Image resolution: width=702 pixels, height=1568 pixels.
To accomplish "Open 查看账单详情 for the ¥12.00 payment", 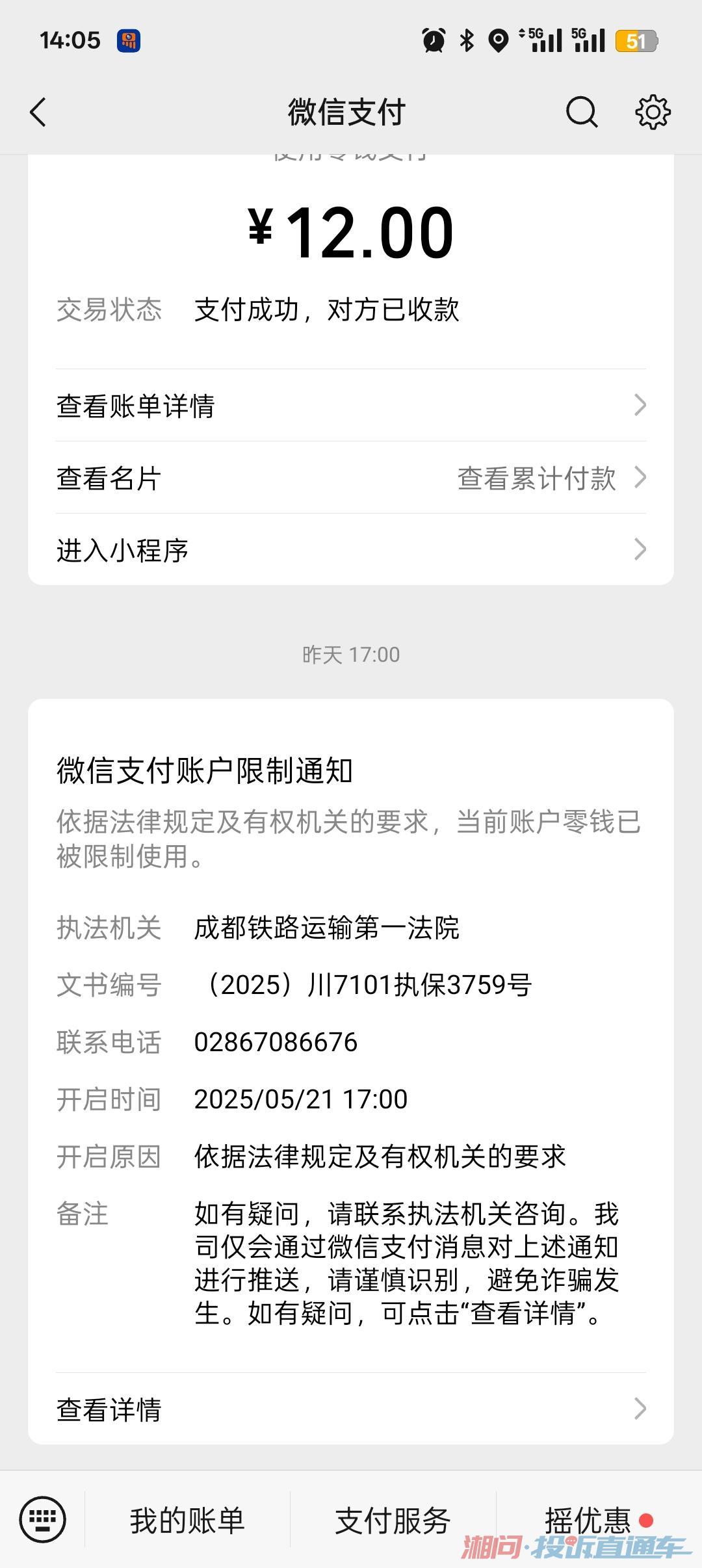I will click(x=351, y=406).
